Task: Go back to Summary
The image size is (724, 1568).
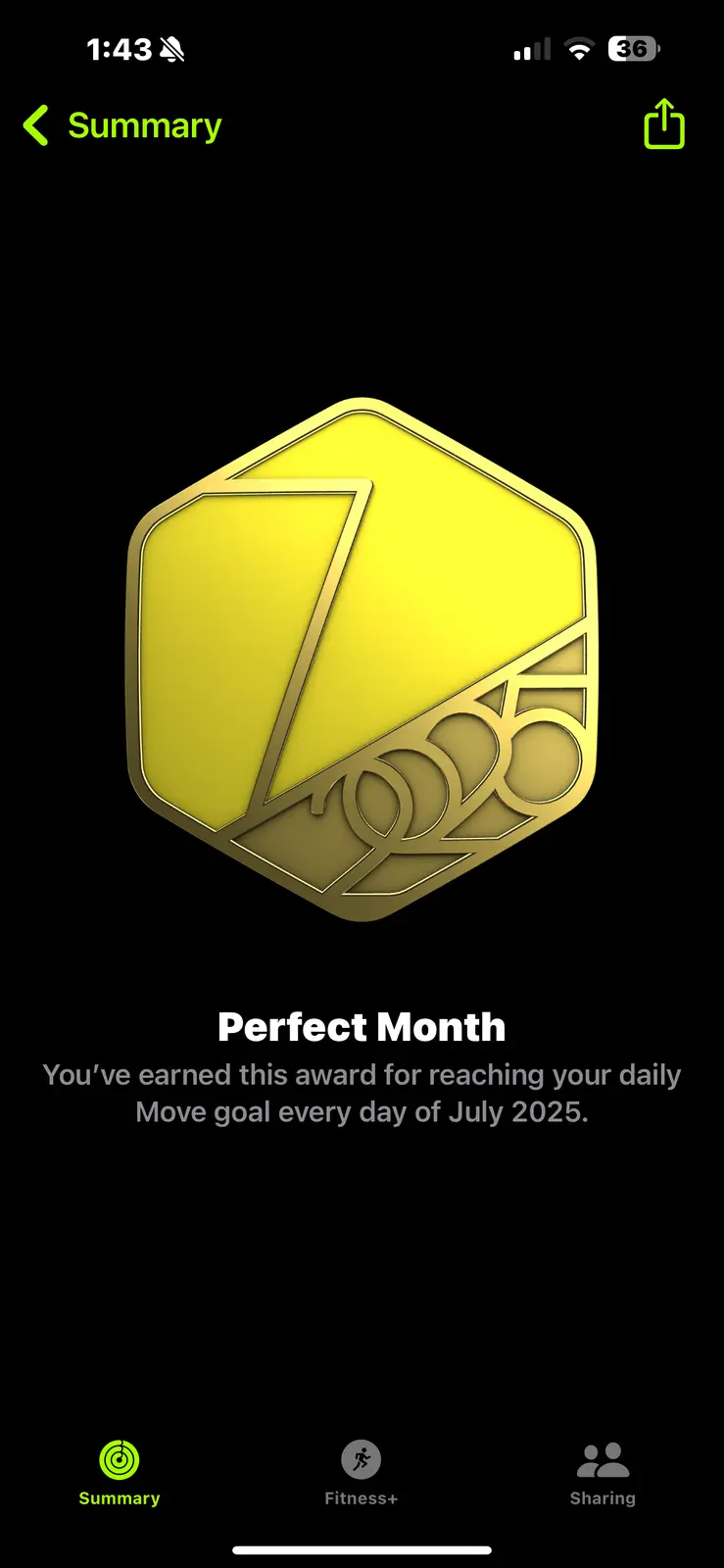Action: 122,126
